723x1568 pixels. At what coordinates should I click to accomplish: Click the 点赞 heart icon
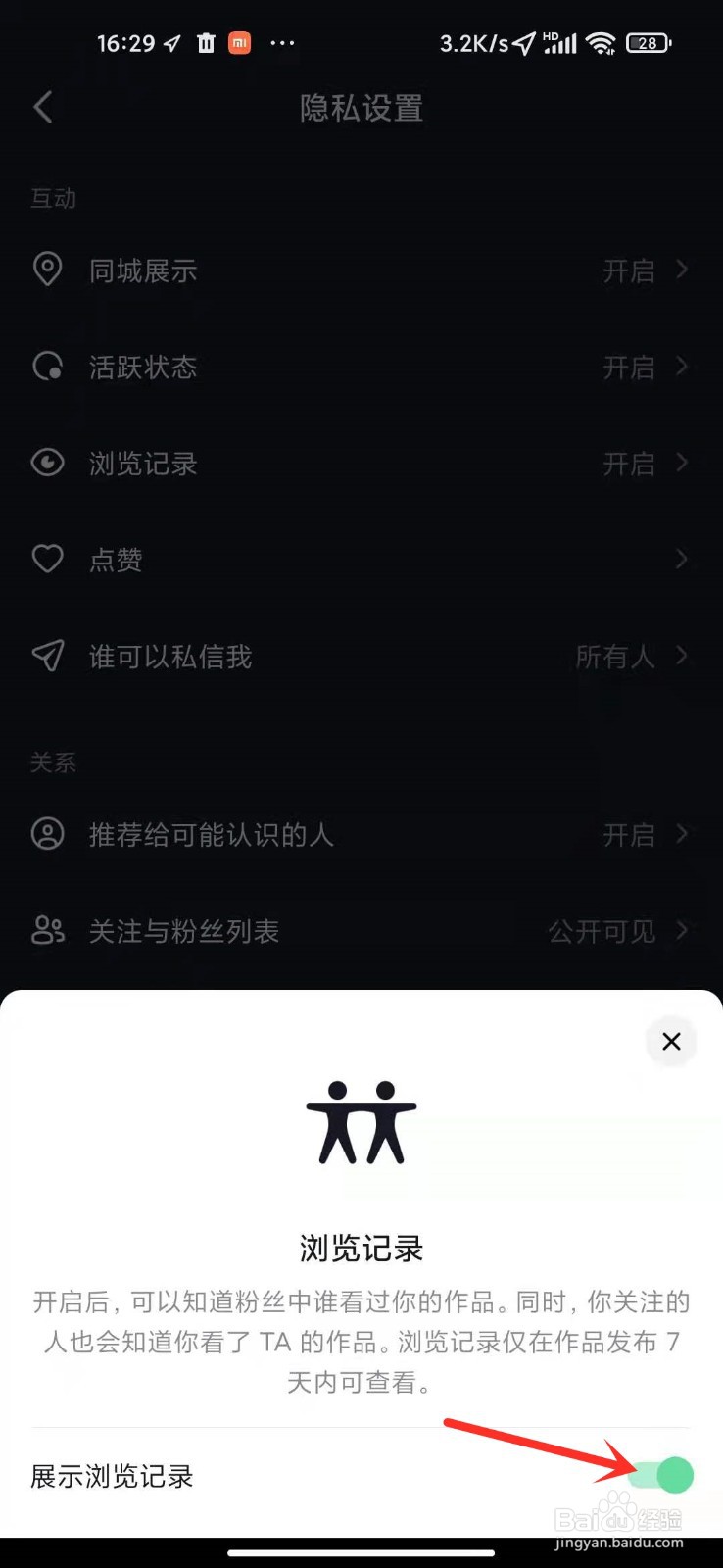tap(48, 559)
